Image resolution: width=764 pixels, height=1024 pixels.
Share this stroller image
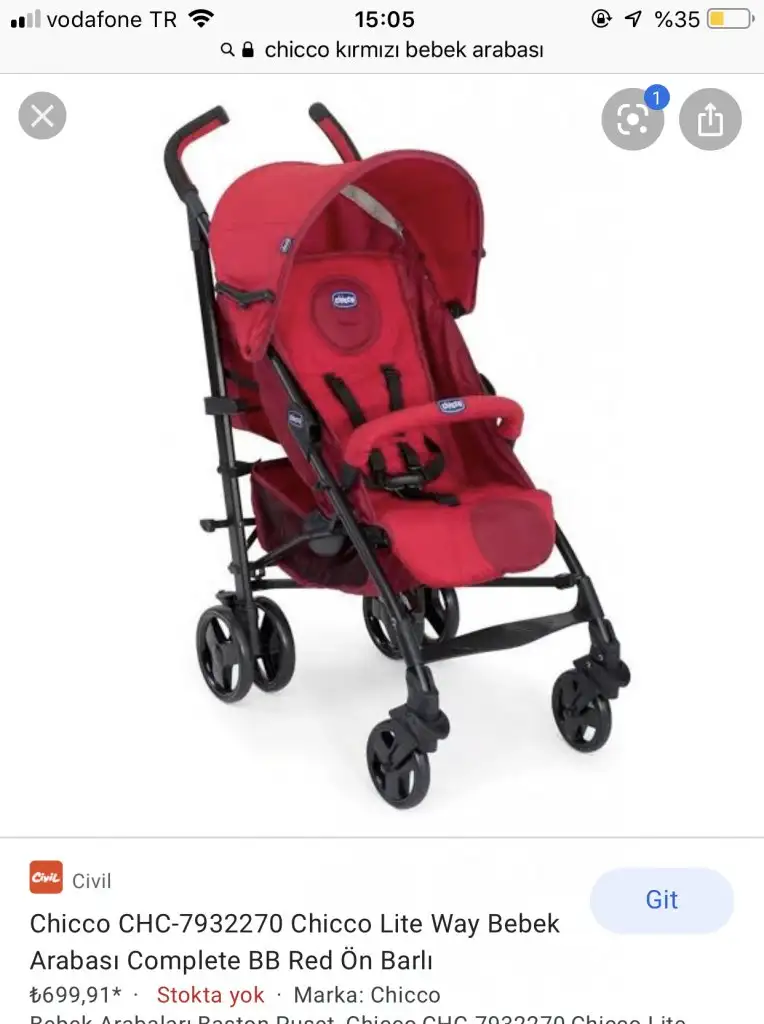pos(710,120)
